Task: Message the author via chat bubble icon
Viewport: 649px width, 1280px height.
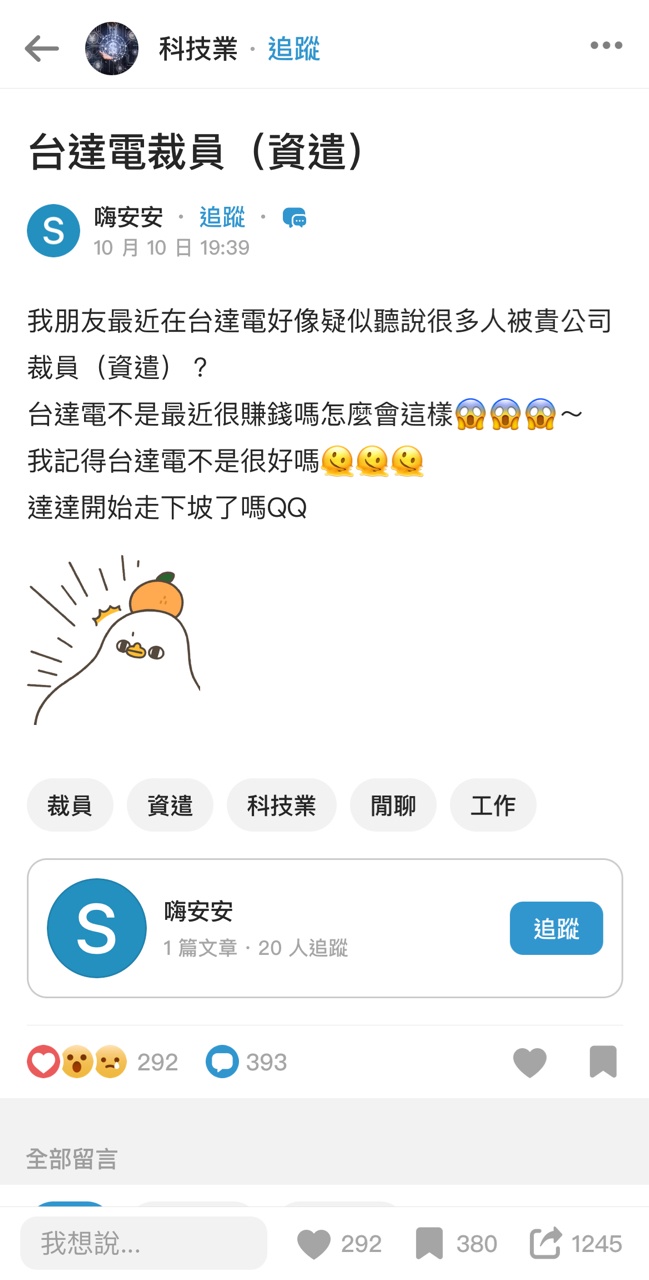Action: (x=294, y=218)
